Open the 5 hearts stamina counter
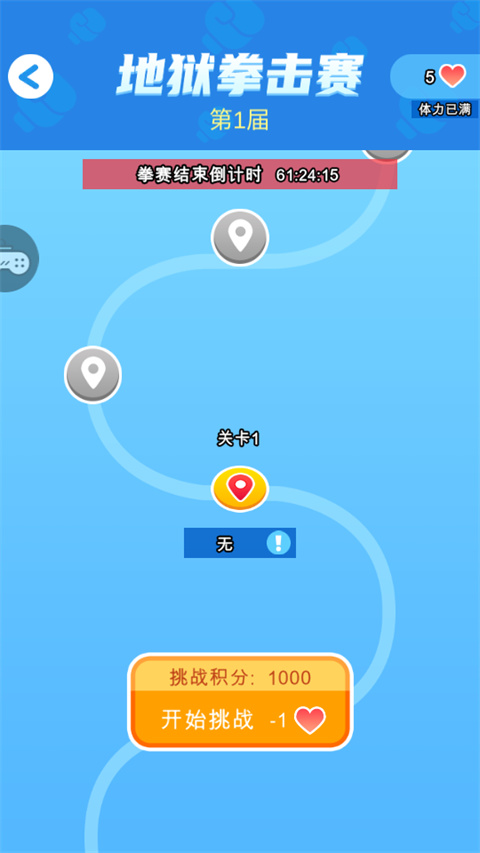480x853 pixels. click(x=435, y=77)
